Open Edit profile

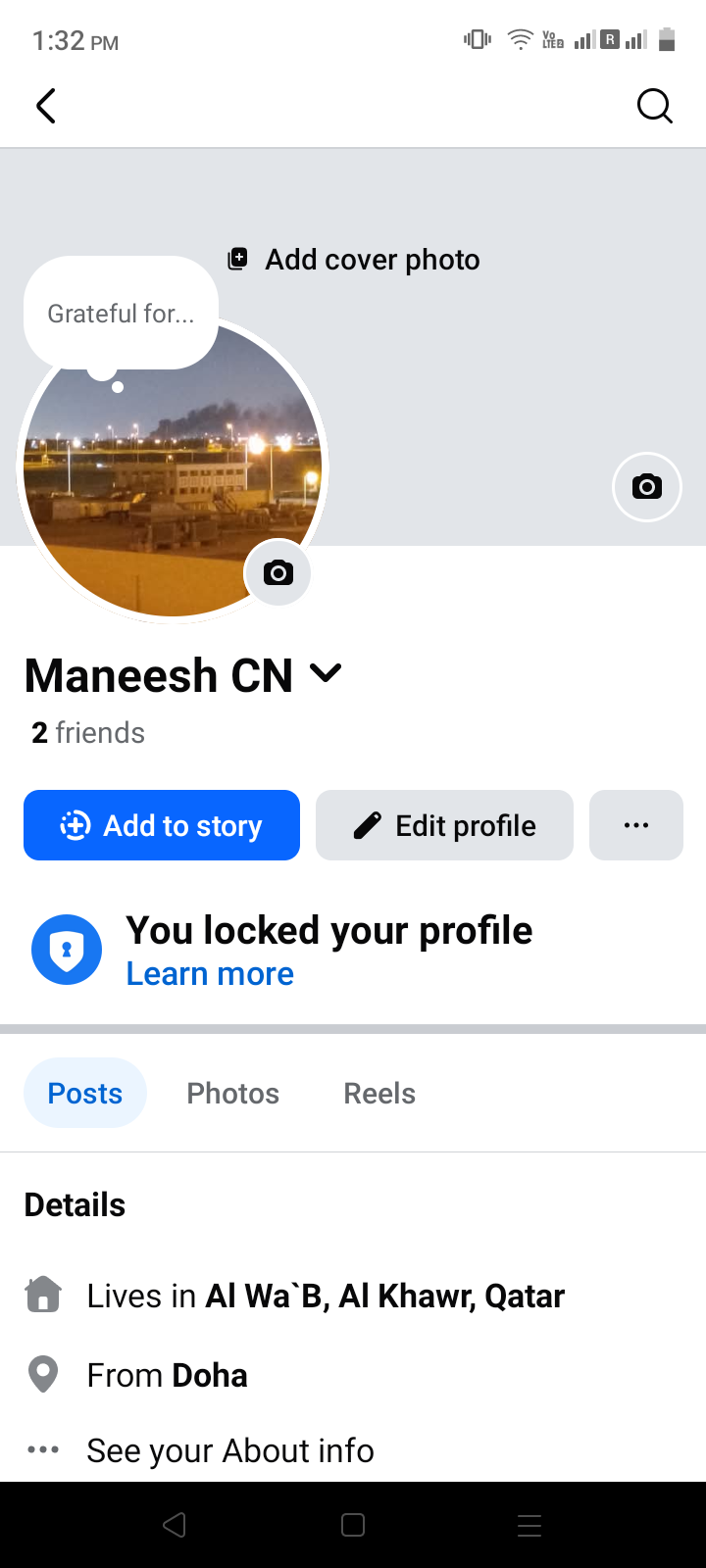pos(444,825)
